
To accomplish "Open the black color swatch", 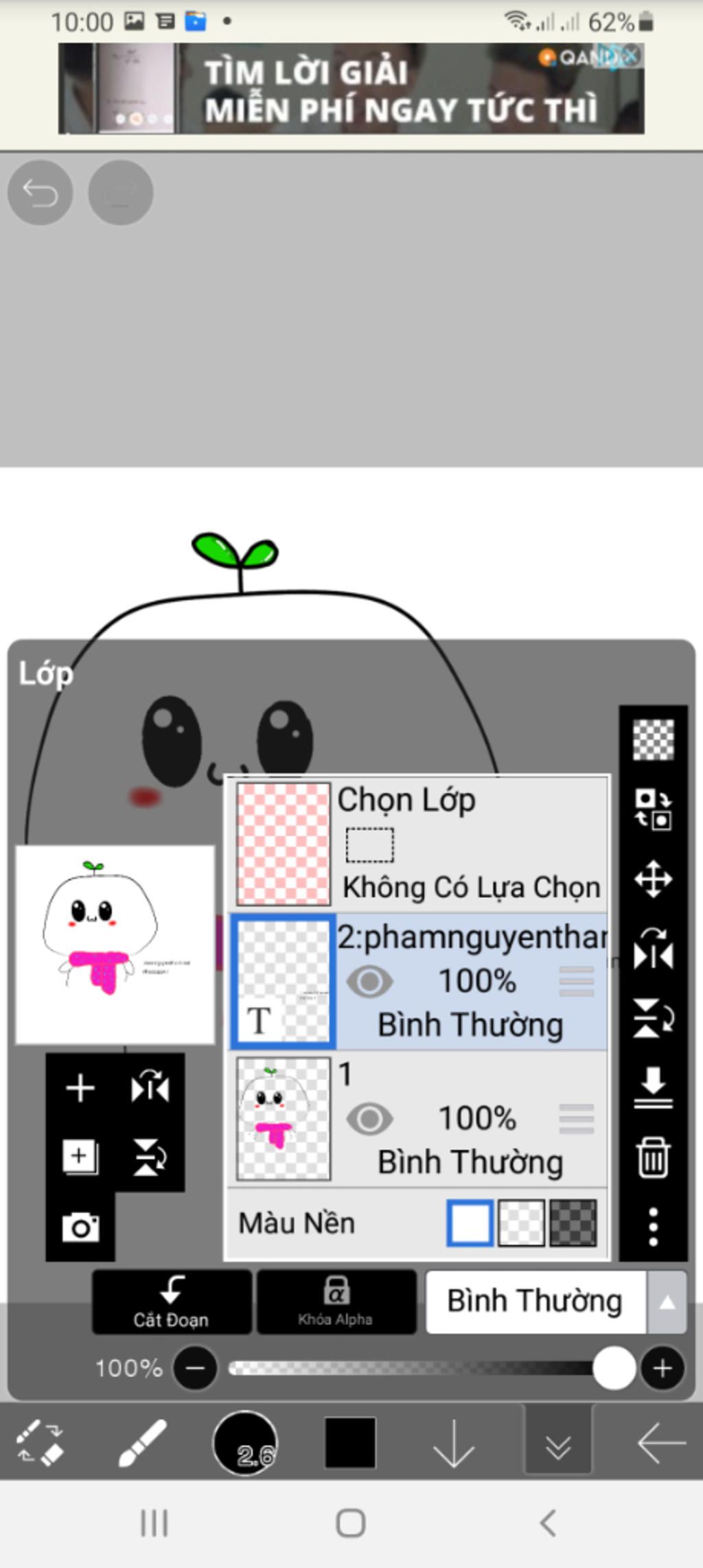I will click(350, 1442).
